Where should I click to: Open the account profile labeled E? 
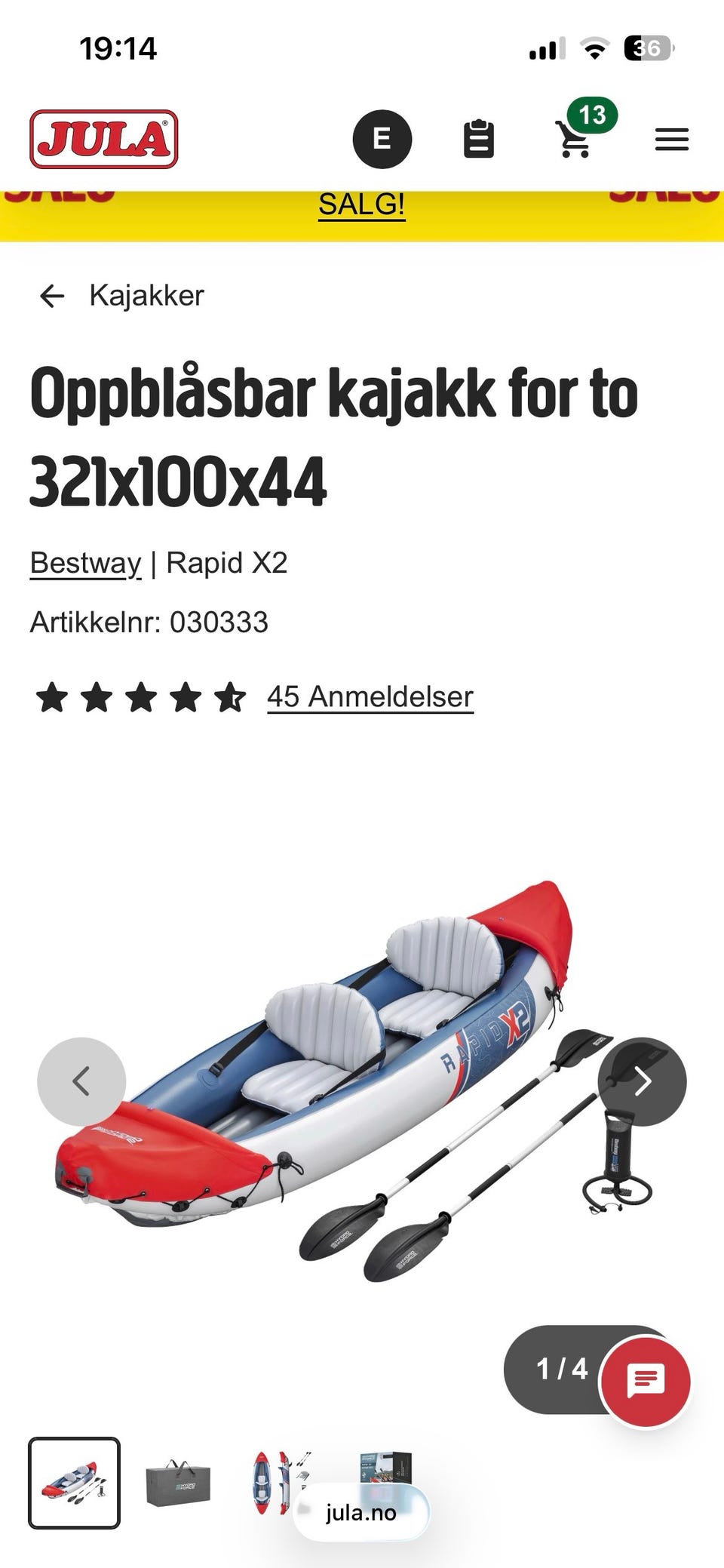(382, 139)
